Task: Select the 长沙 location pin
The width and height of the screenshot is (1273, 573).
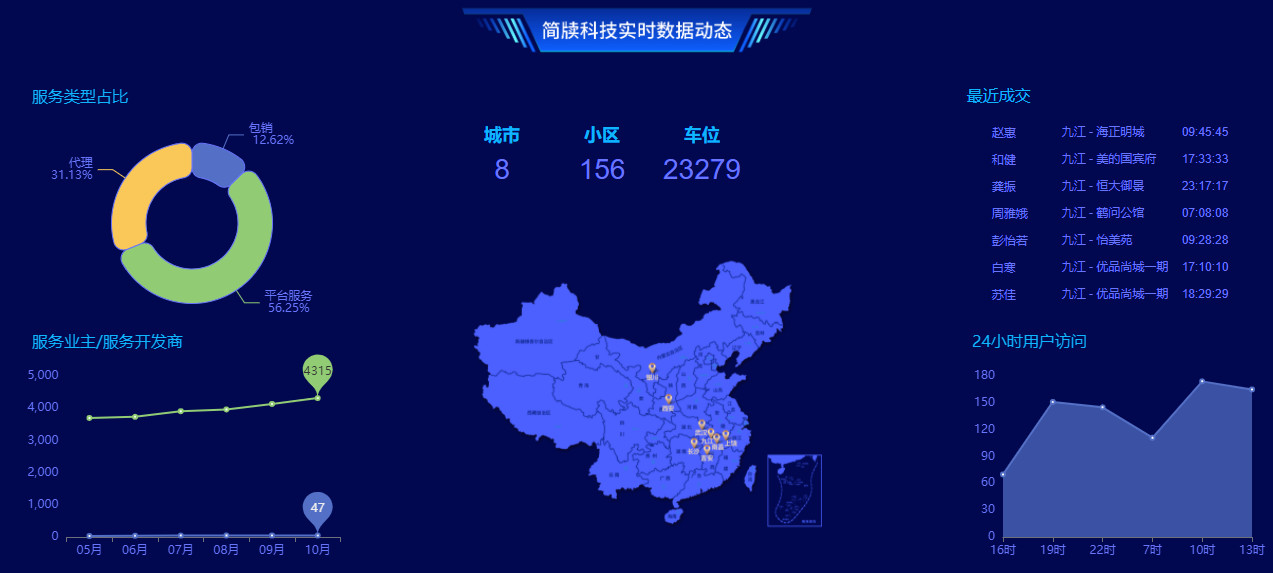Action: (694, 442)
